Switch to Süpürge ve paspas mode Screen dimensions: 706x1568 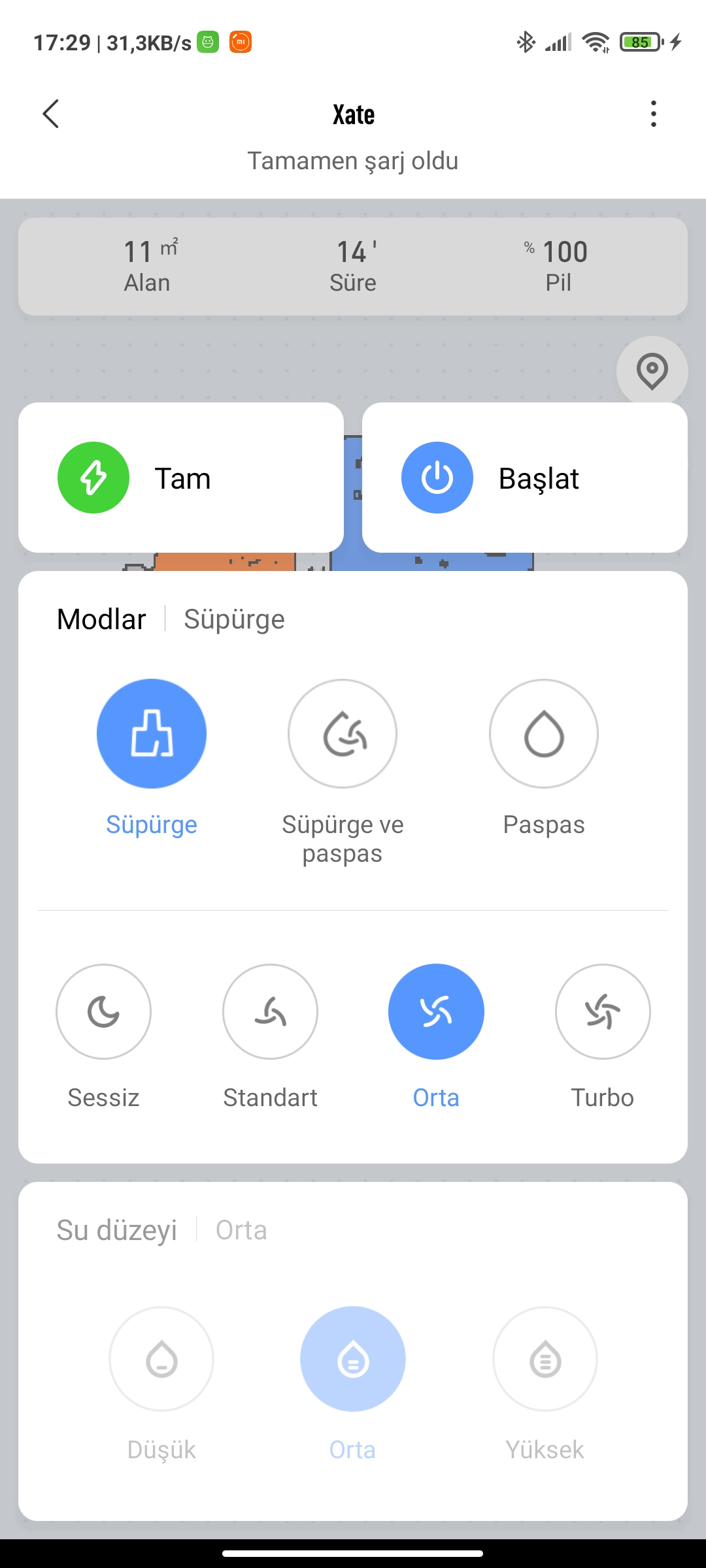pyautogui.click(x=343, y=734)
